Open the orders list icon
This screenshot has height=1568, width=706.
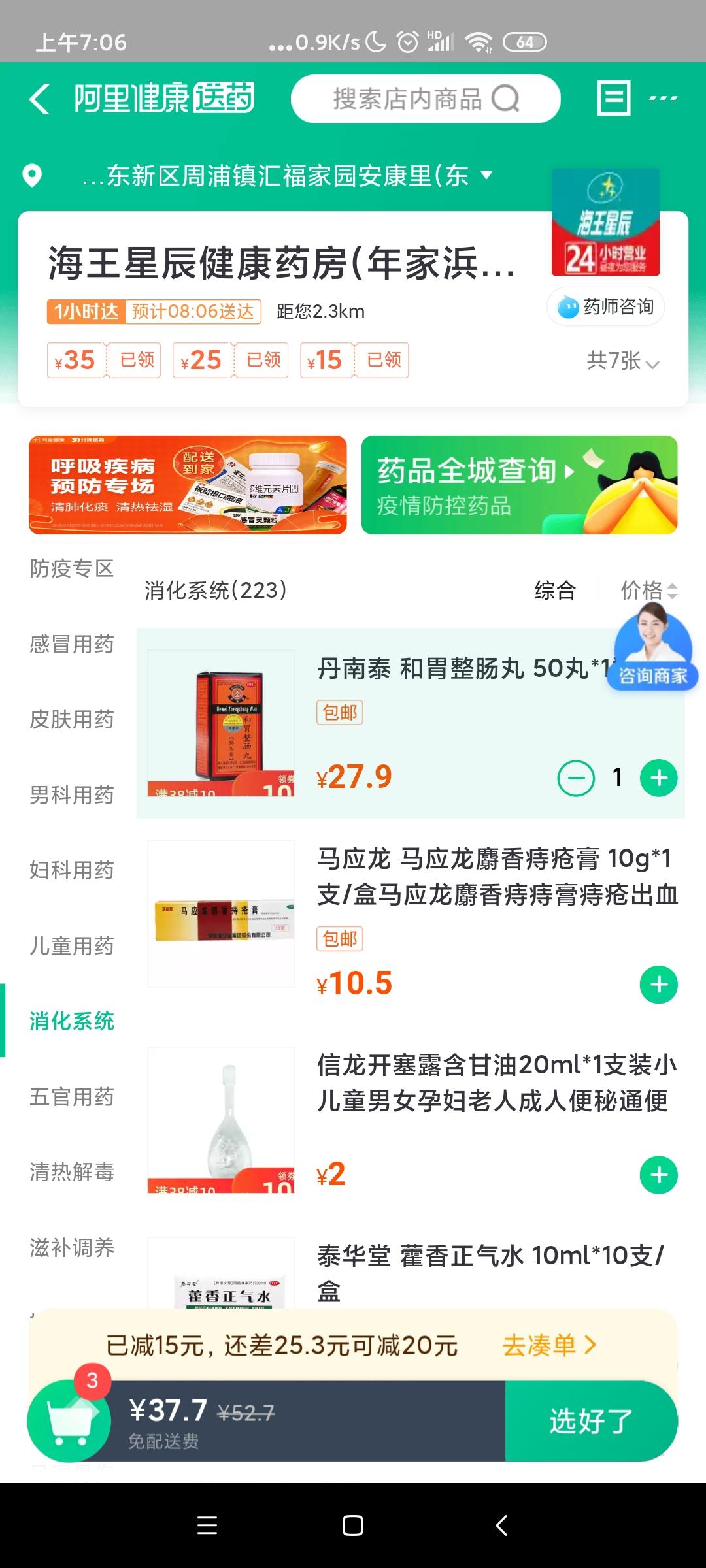(x=614, y=99)
